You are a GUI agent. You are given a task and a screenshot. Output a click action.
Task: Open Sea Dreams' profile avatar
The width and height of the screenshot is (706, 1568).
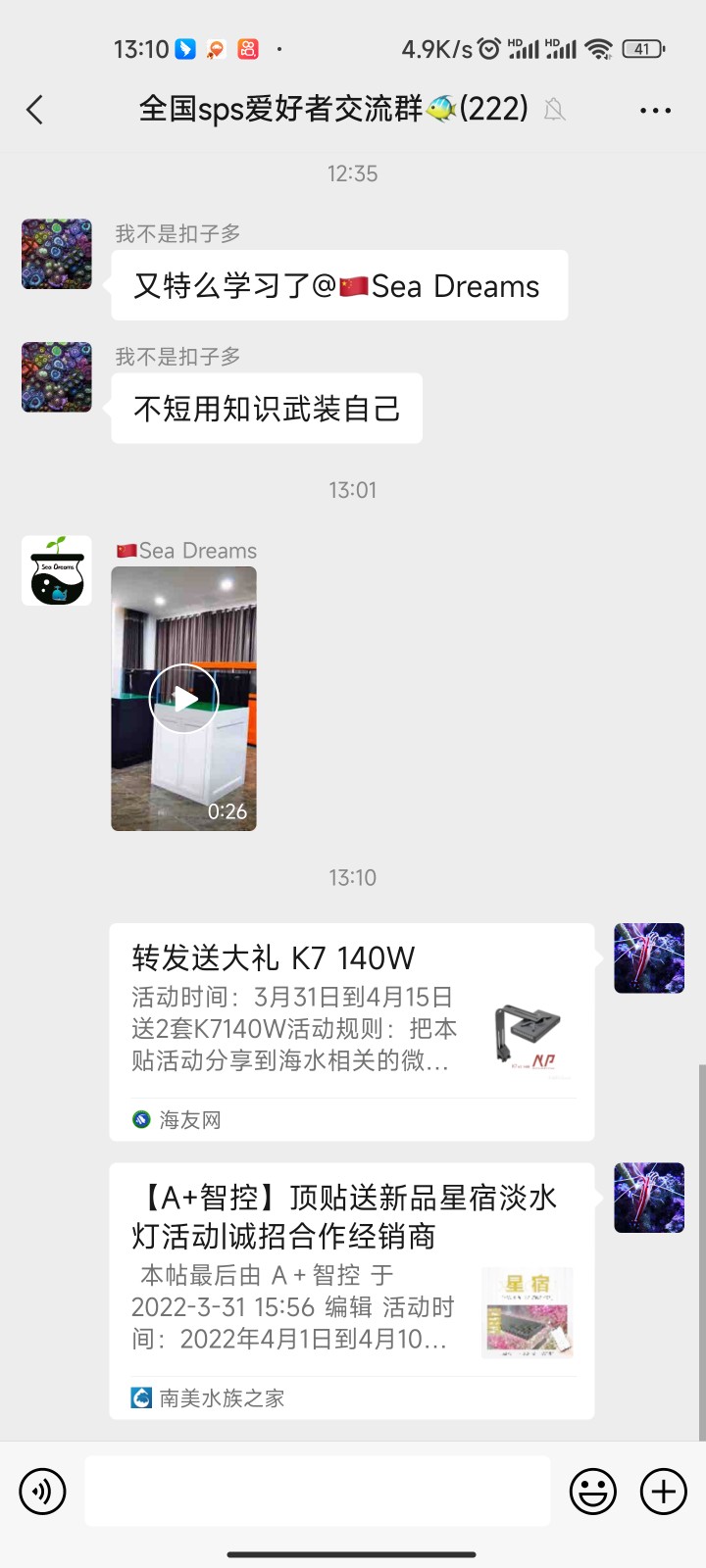(57, 570)
